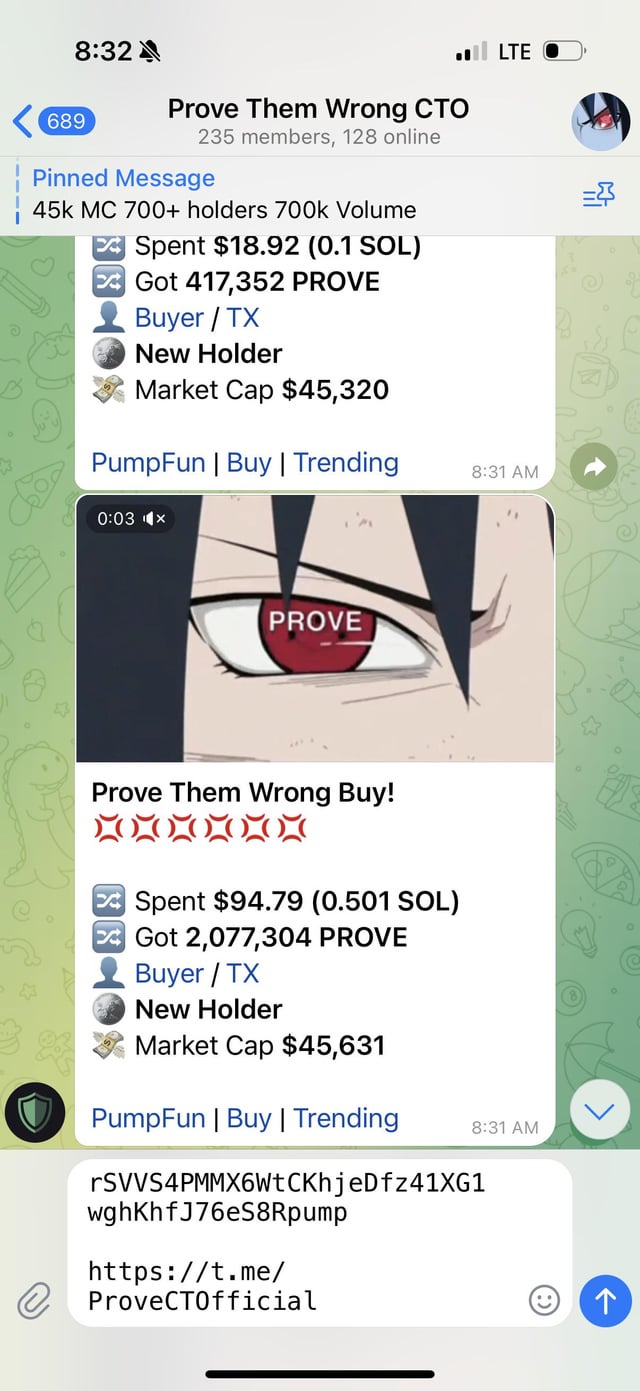Open Buyer link in the $94.79 purchase
Screen dimensions: 640x1391
tap(169, 974)
